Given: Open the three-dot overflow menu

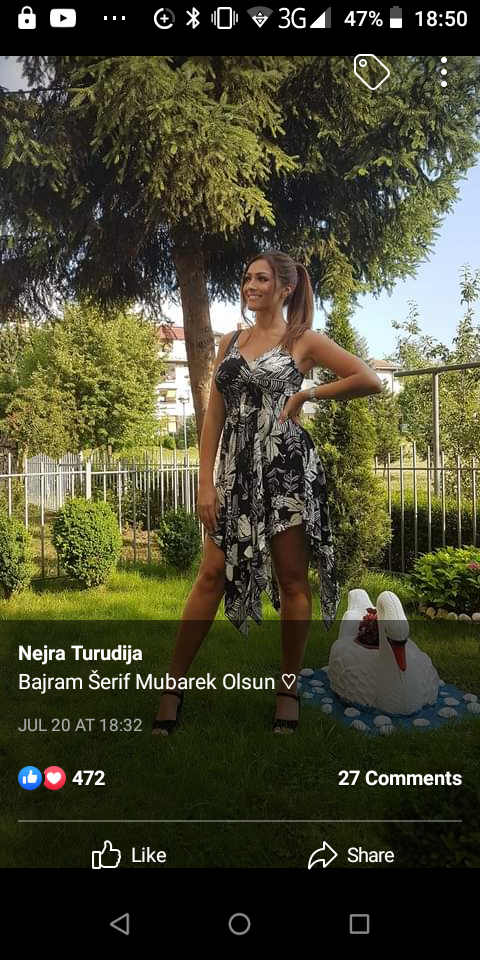Looking at the screenshot, I should [x=444, y=72].
